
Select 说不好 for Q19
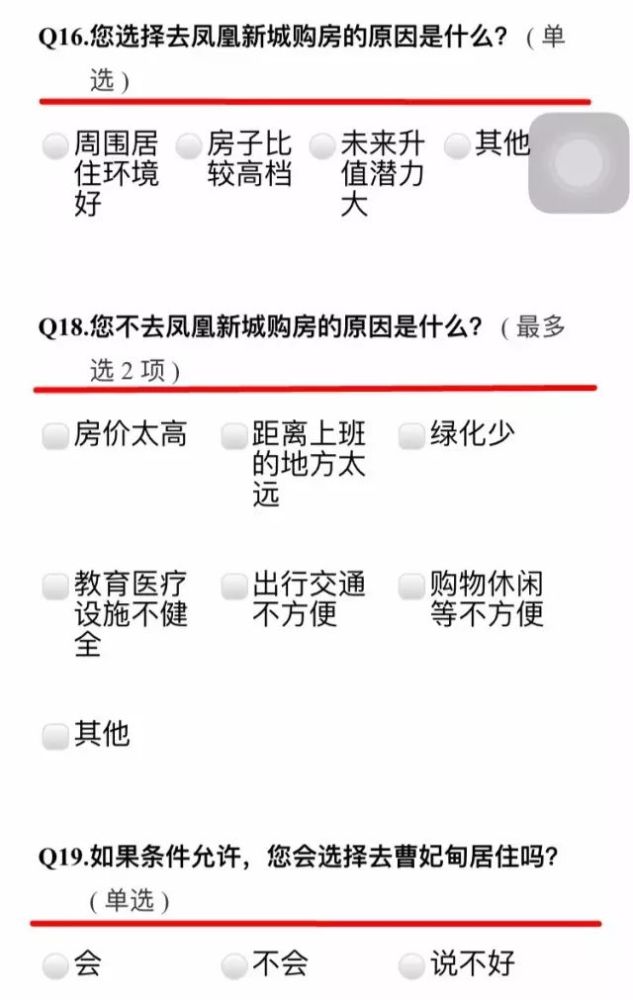pos(411,965)
